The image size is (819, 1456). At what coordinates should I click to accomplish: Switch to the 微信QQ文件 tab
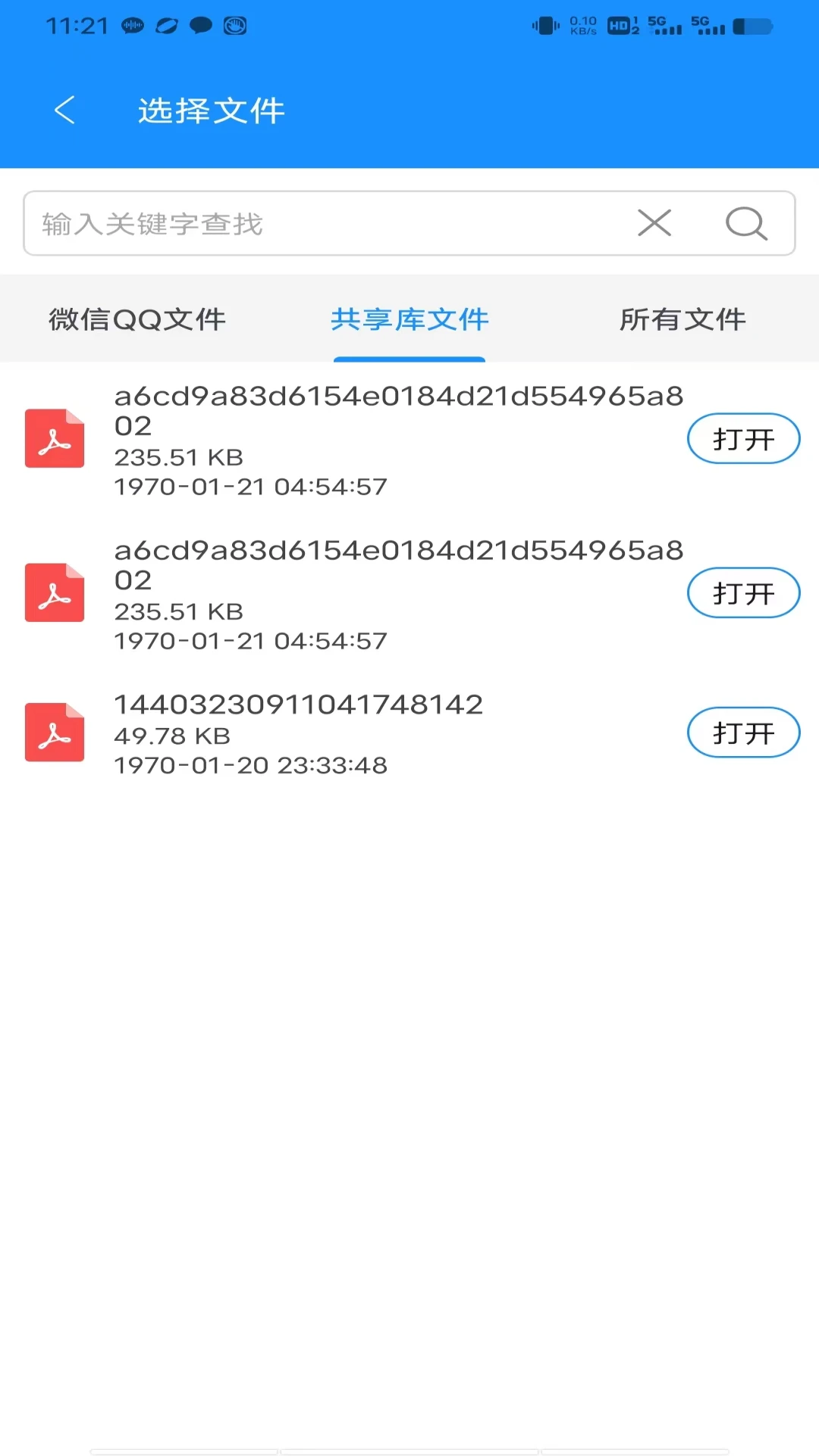pos(137,319)
